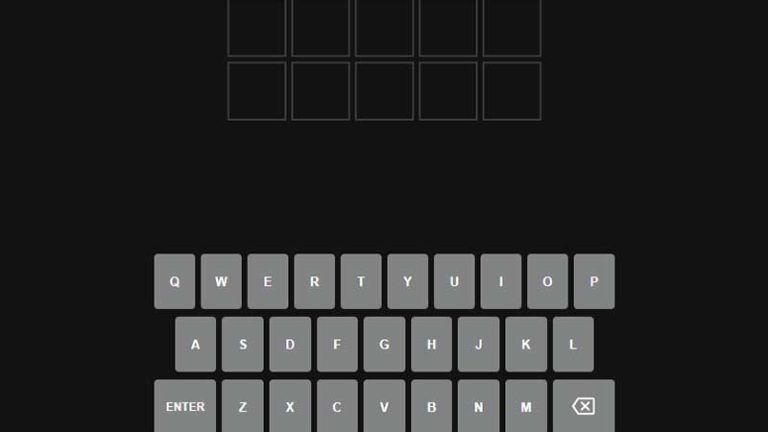Tap the K key

pyautogui.click(x=526, y=344)
